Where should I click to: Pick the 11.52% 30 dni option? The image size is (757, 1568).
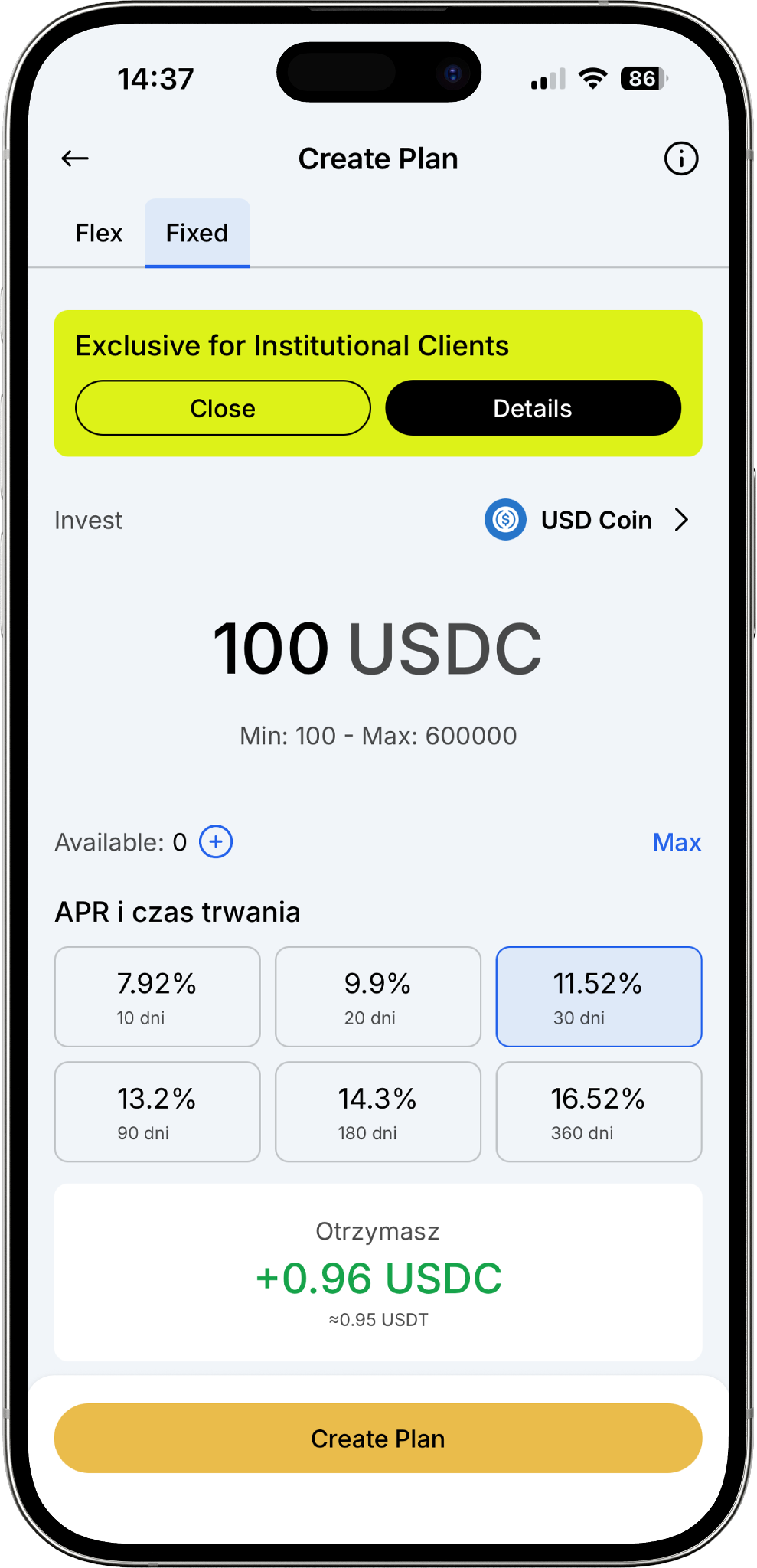coord(599,997)
